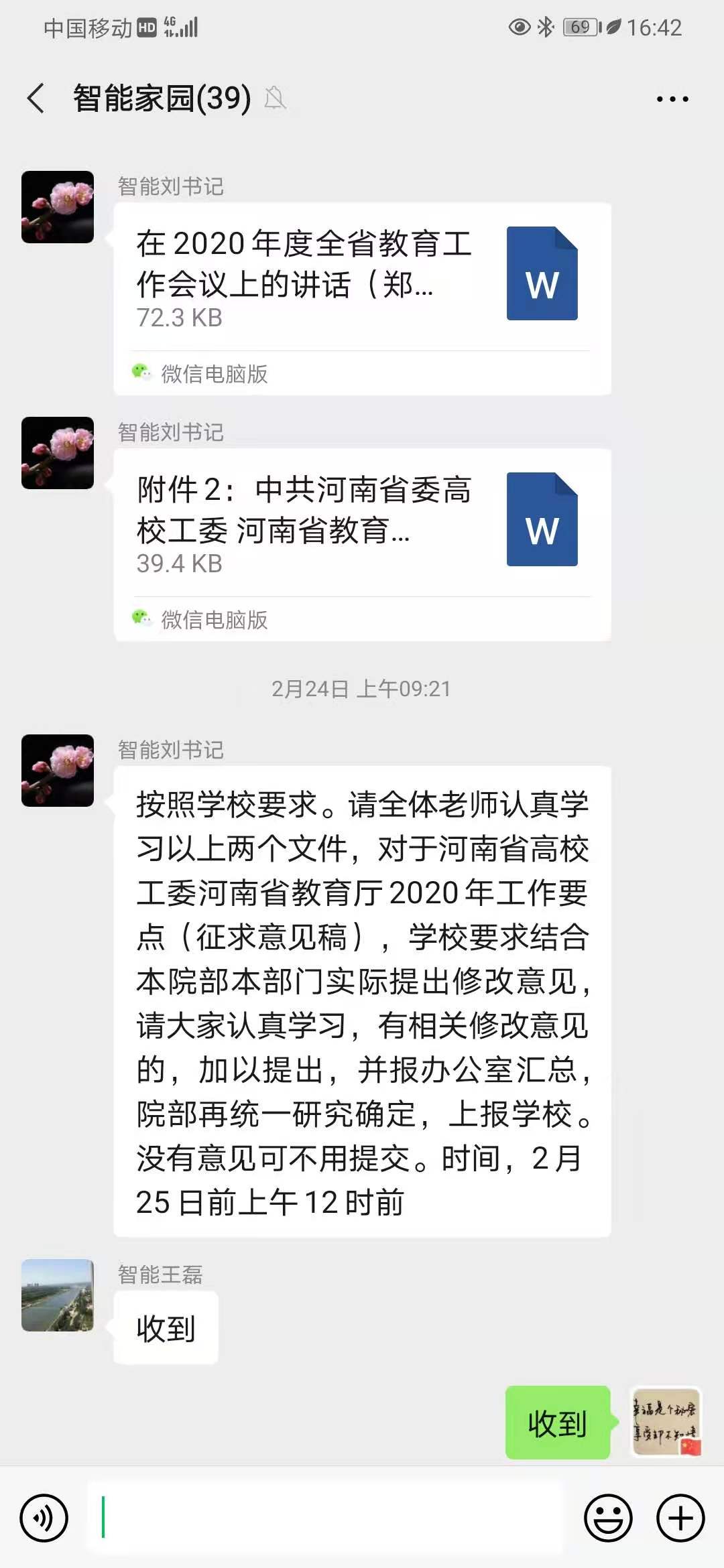Open the plus attachment menu
This screenshot has width=724, height=1568.
click(680, 1518)
